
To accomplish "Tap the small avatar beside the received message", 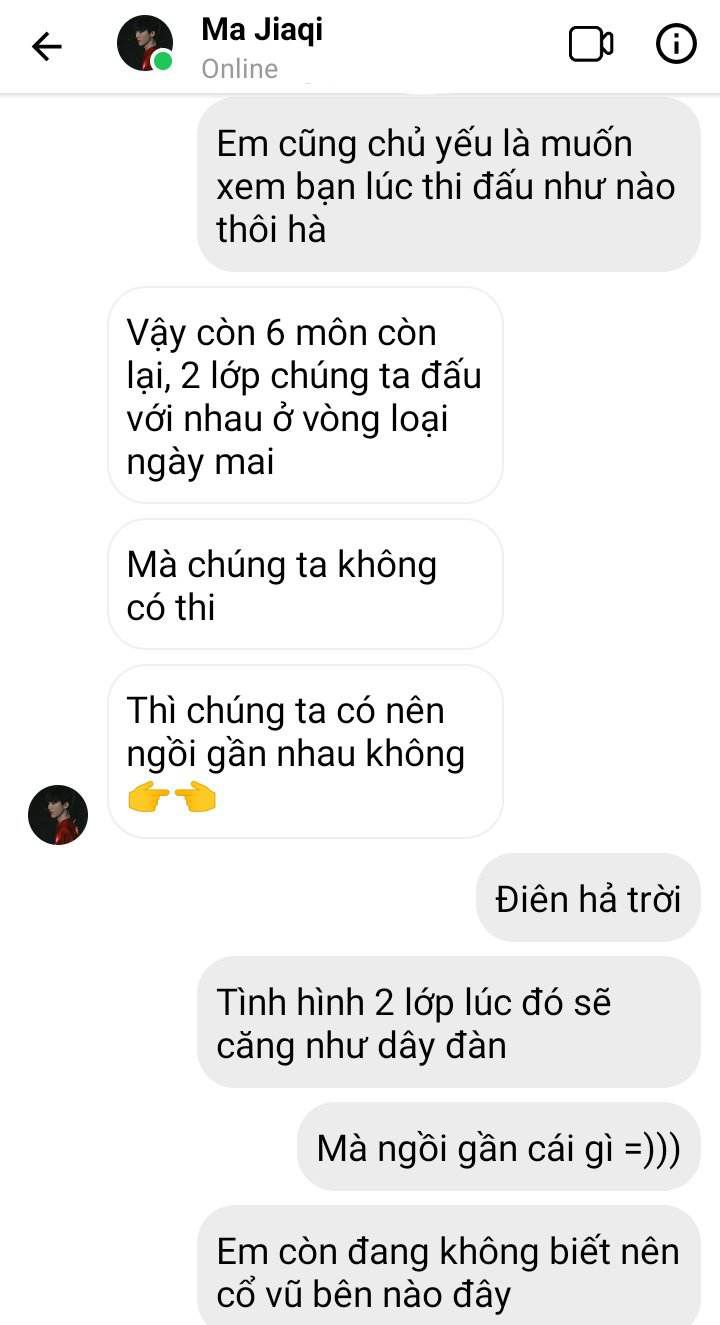I will 58,815.
